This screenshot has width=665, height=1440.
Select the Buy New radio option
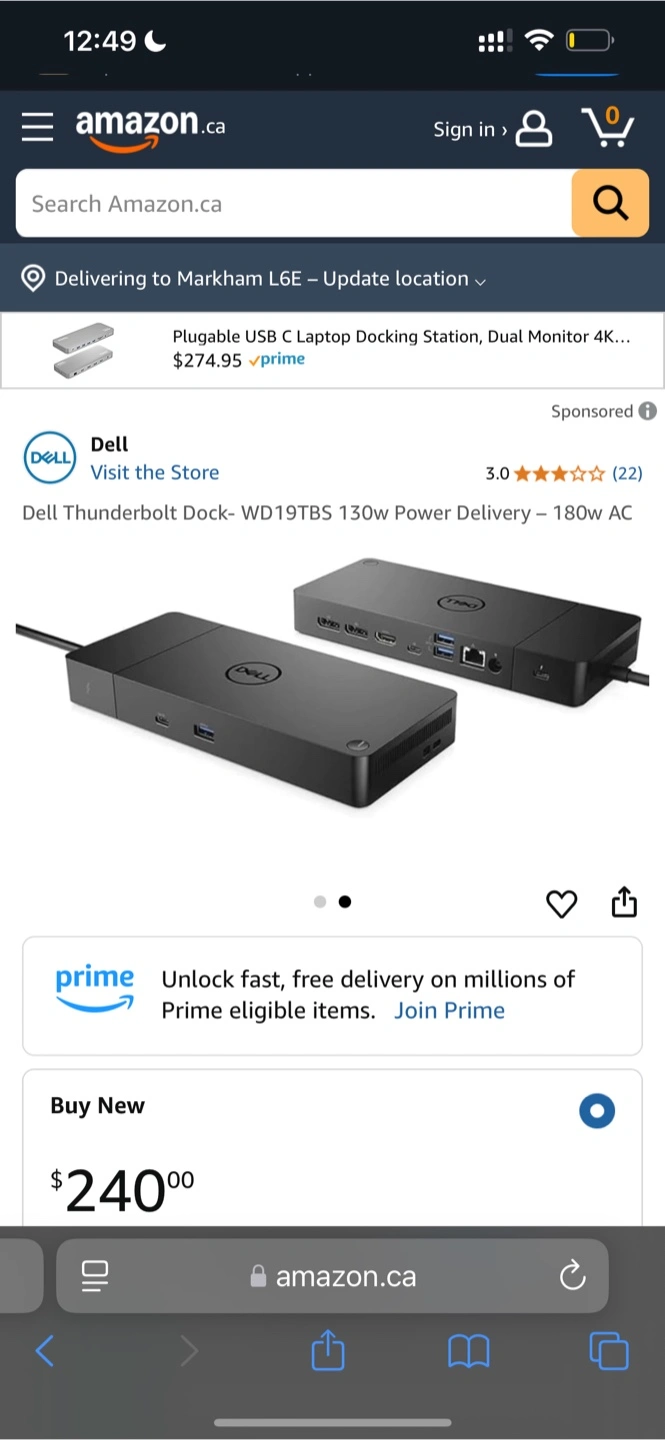click(597, 1110)
